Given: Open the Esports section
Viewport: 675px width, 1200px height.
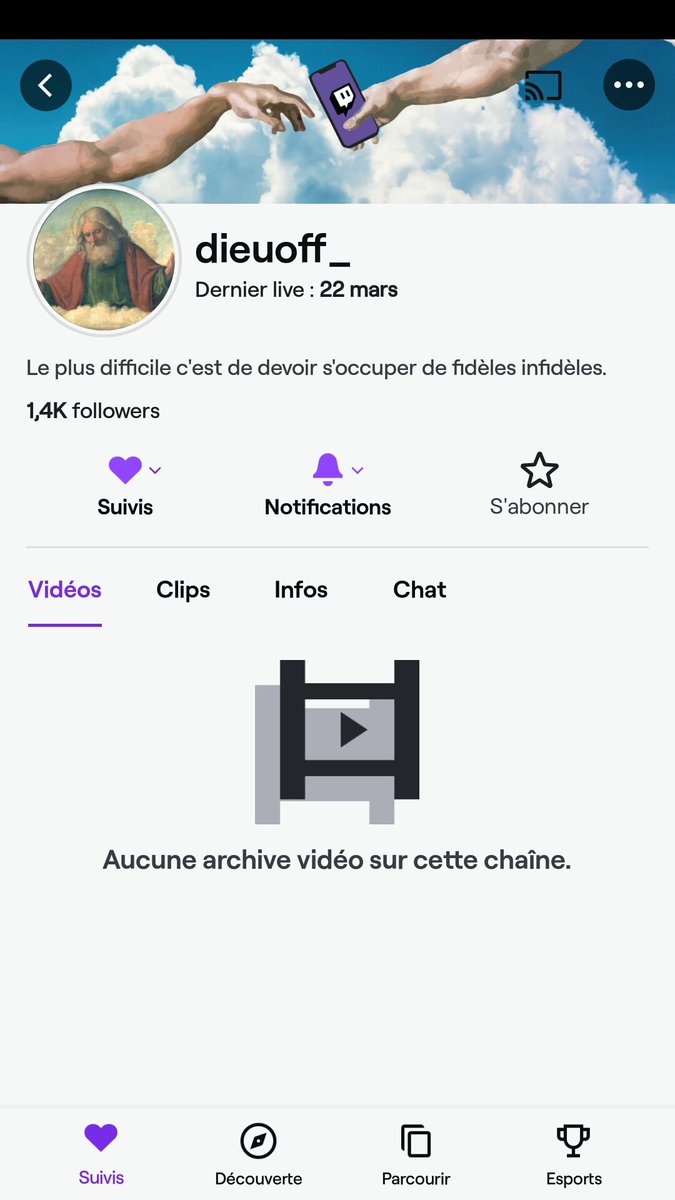Looking at the screenshot, I should tap(574, 1155).
